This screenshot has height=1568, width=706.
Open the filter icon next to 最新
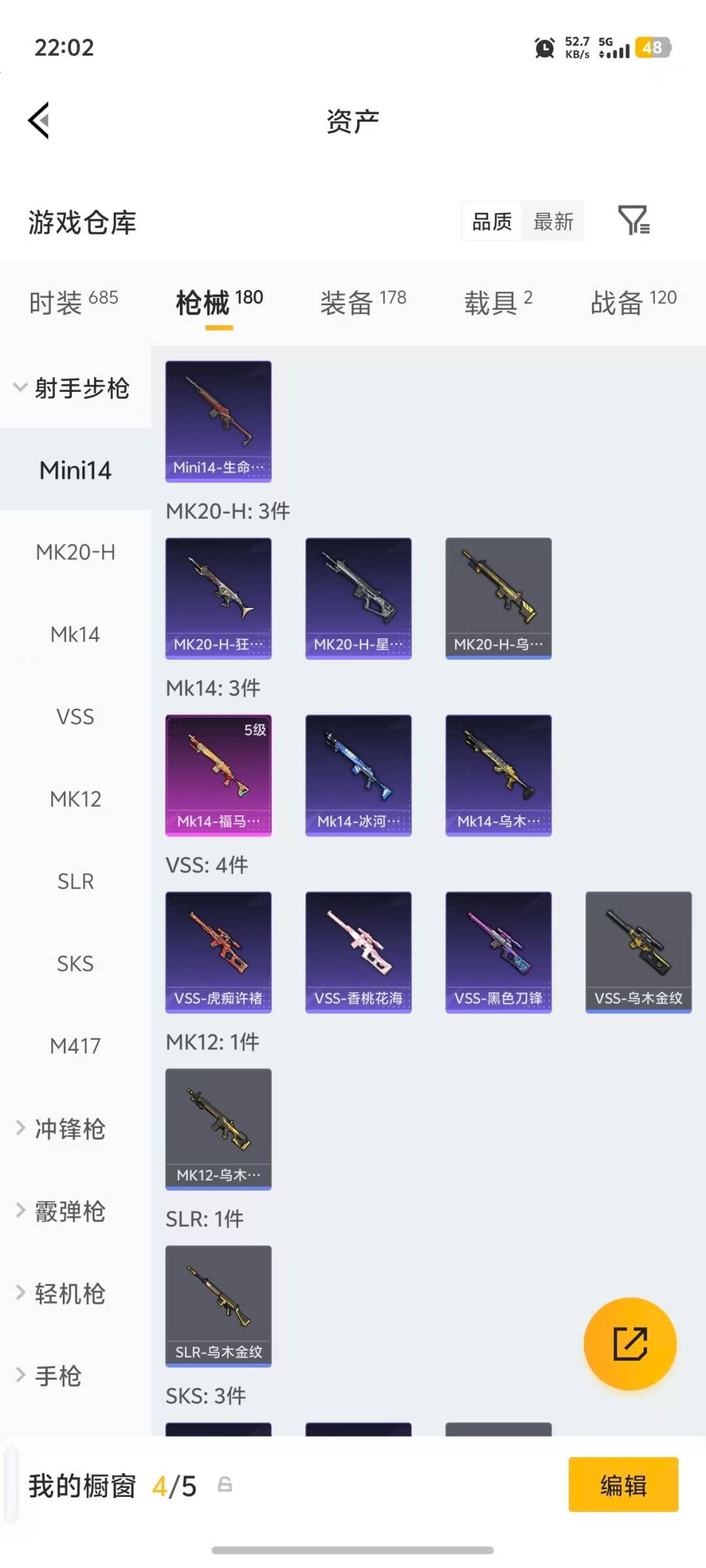tap(633, 221)
